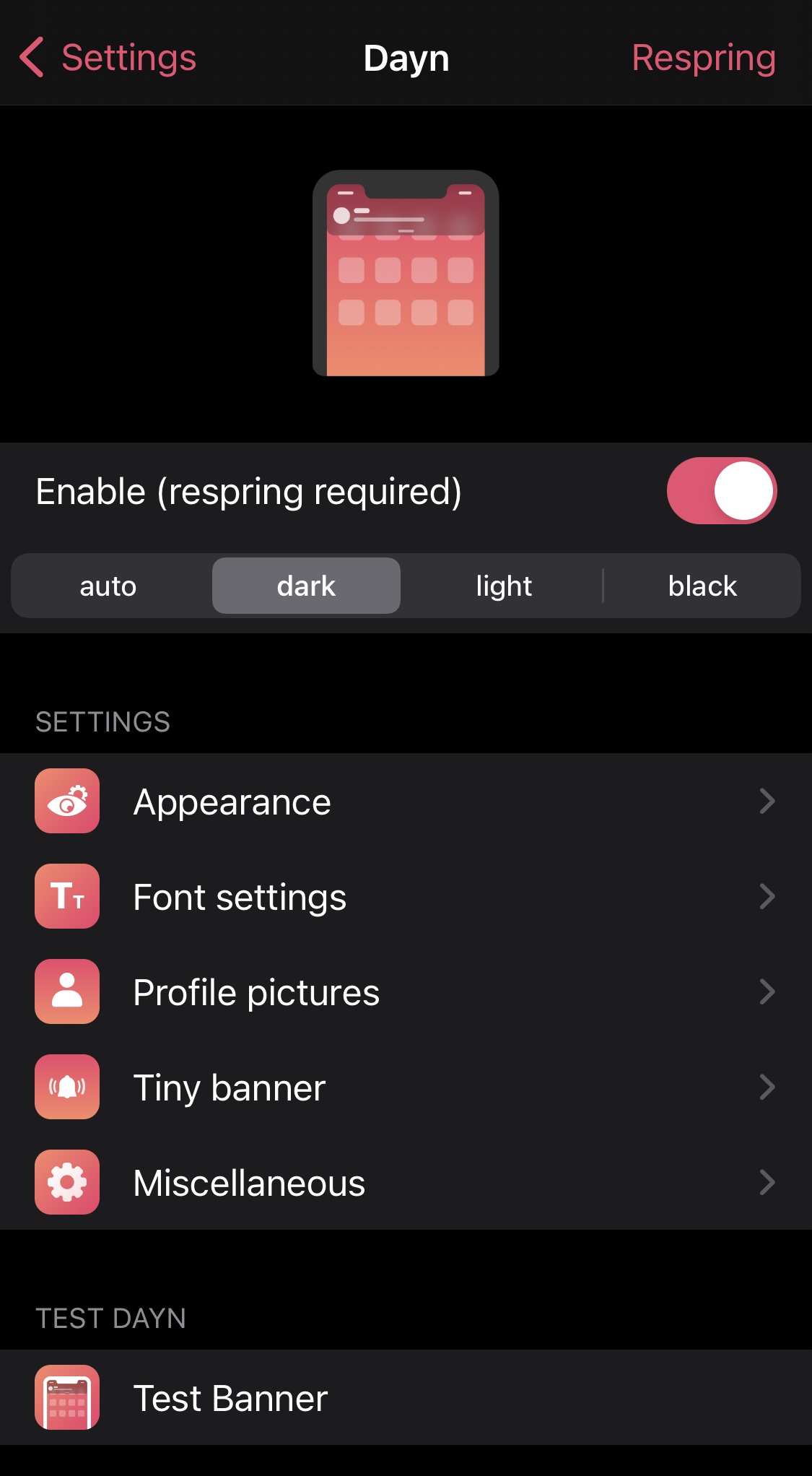Tap the phone preview image of Dayn
The height and width of the screenshot is (1476, 812).
(406, 273)
